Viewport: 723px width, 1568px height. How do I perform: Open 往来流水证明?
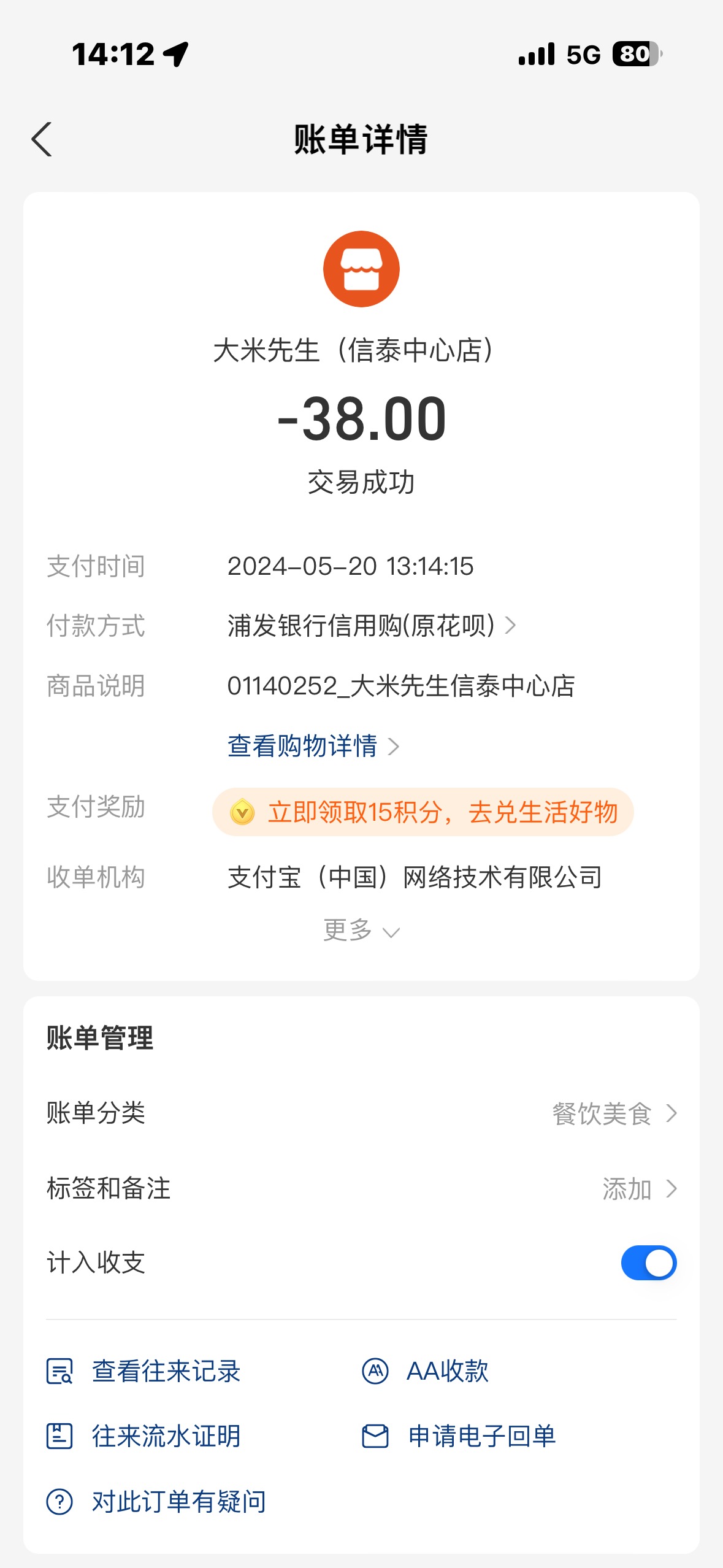pyautogui.click(x=143, y=1436)
